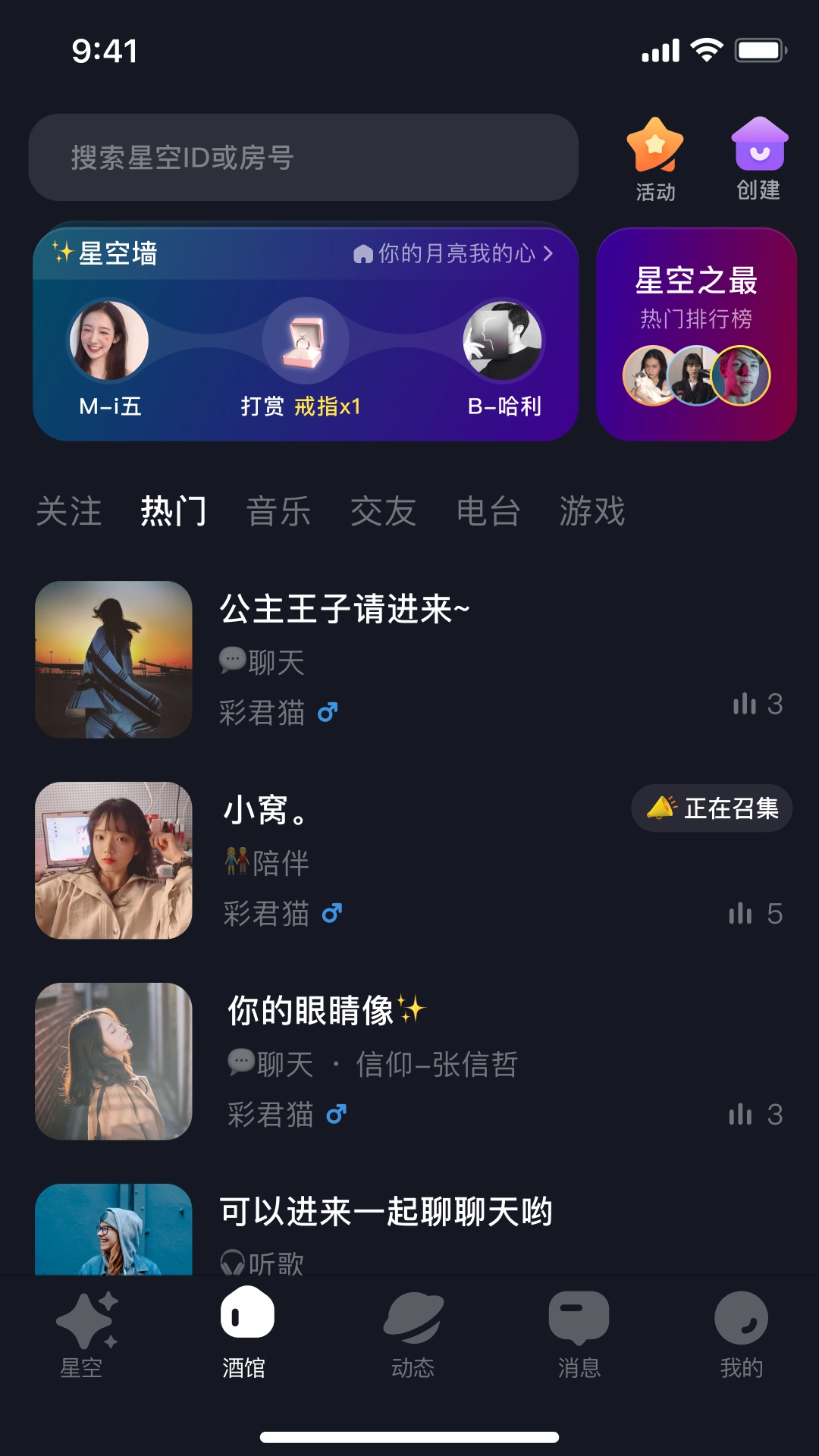The image size is (819, 1456).
Task: Select the 交友 category tab
Action: pyautogui.click(x=384, y=512)
